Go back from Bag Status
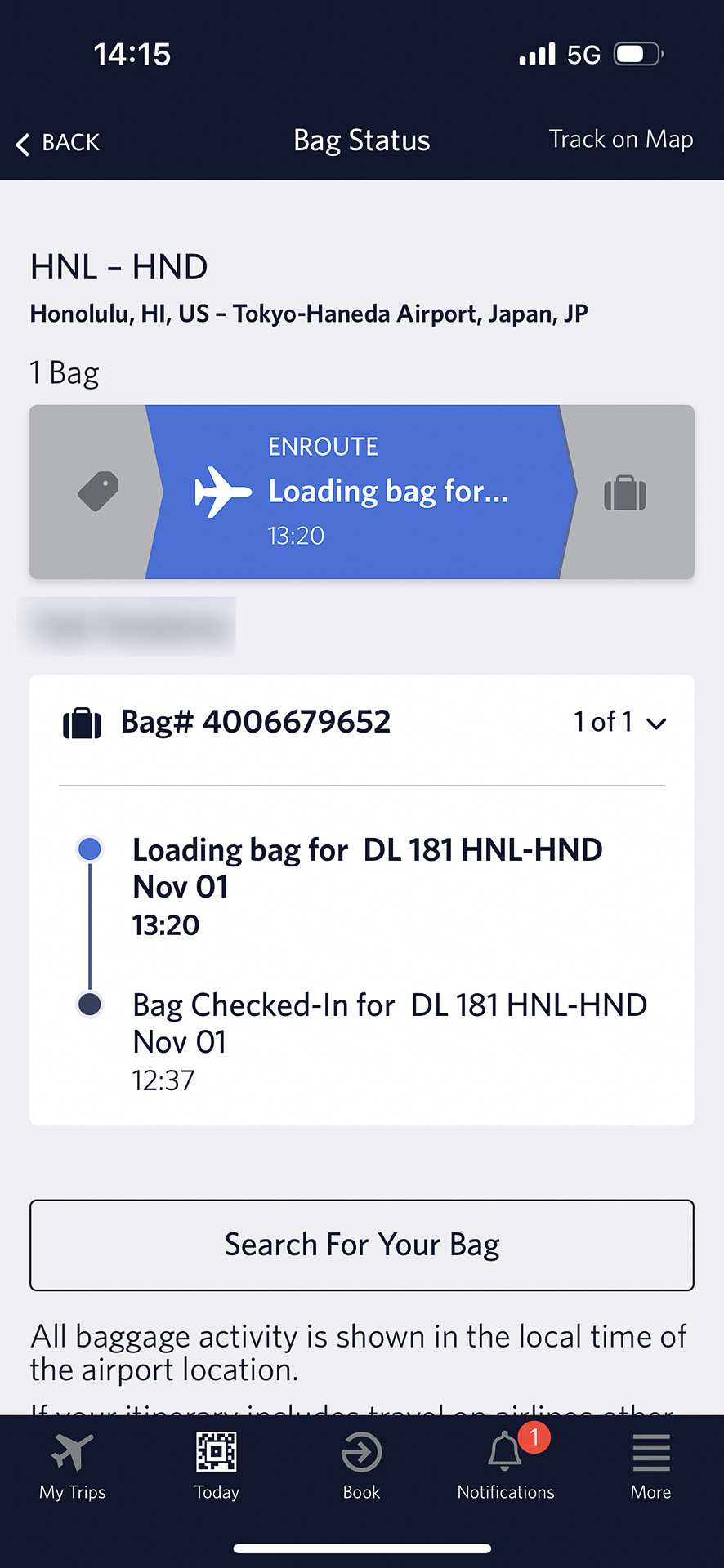This screenshot has height=1568, width=724. tap(57, 143)
